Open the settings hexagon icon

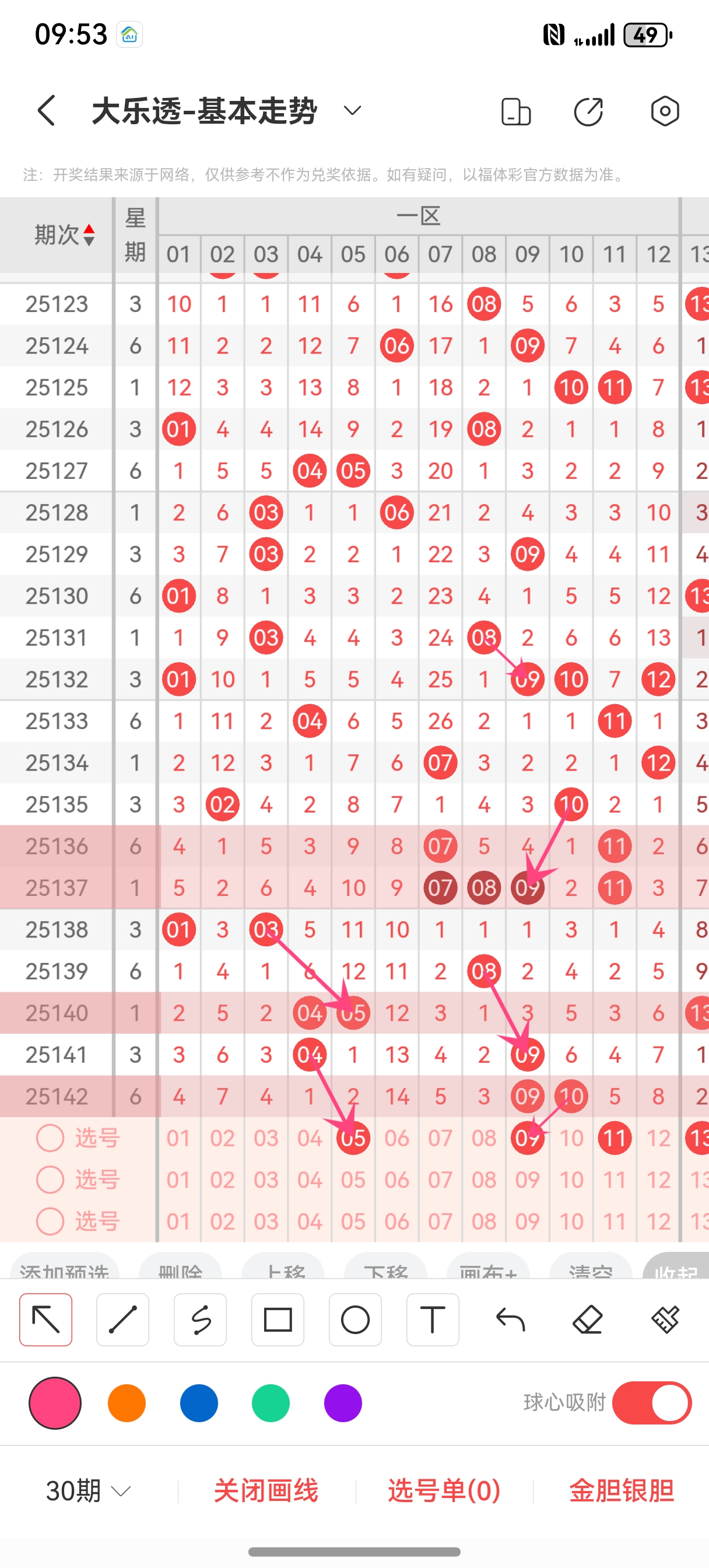[664, 111]
